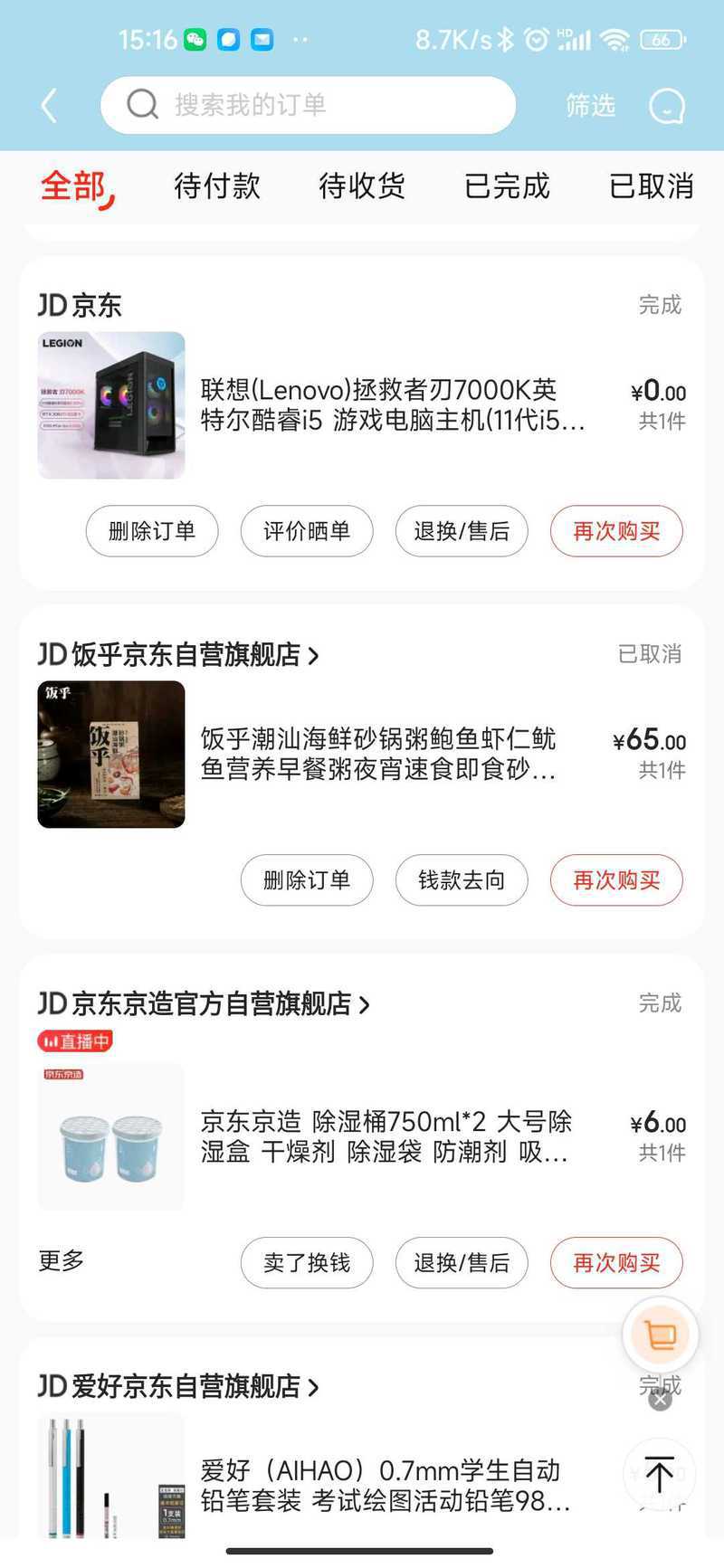Image resolution: width=724 pixels, height=1568 pixels.
Task: Select 卖了换钱 on the 京东京造 order
Action: [307, 1263]
